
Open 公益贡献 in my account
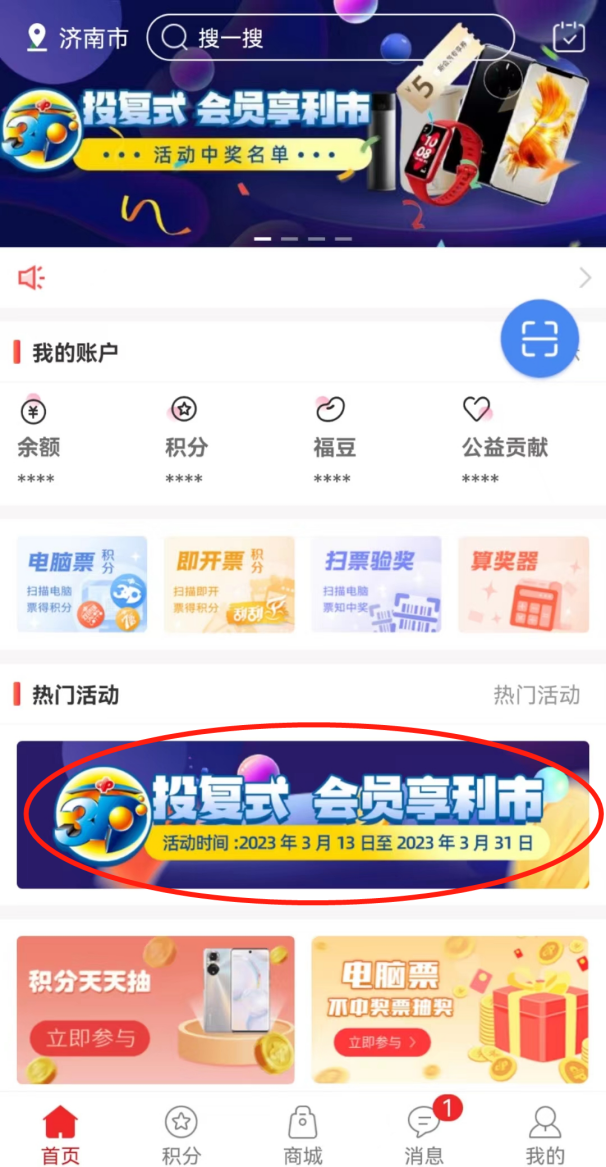505,439
